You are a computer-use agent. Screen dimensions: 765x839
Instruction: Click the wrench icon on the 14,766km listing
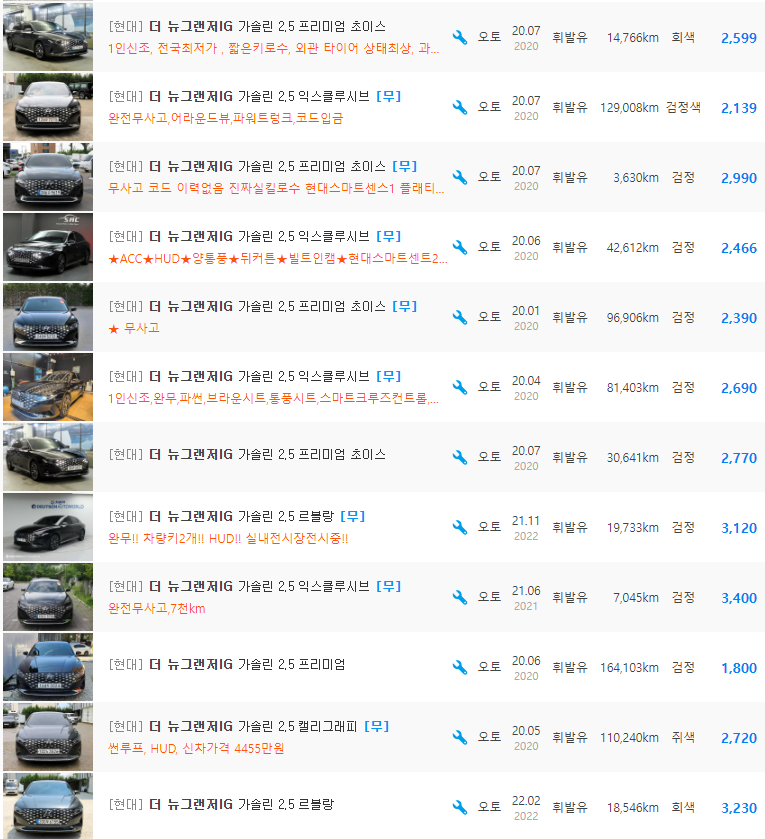(460, 36)
